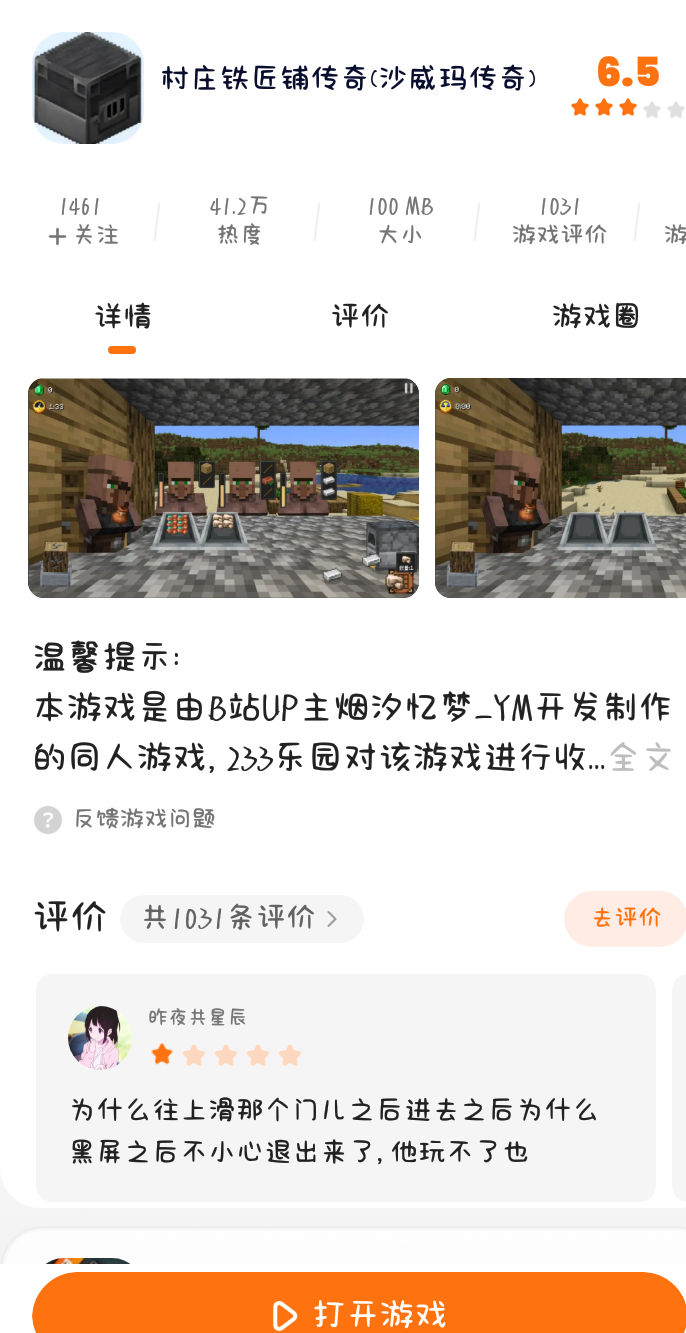The image size is (686, 1333).
Task: Follow the game via 关注
Action: click(x=82, y=234)
